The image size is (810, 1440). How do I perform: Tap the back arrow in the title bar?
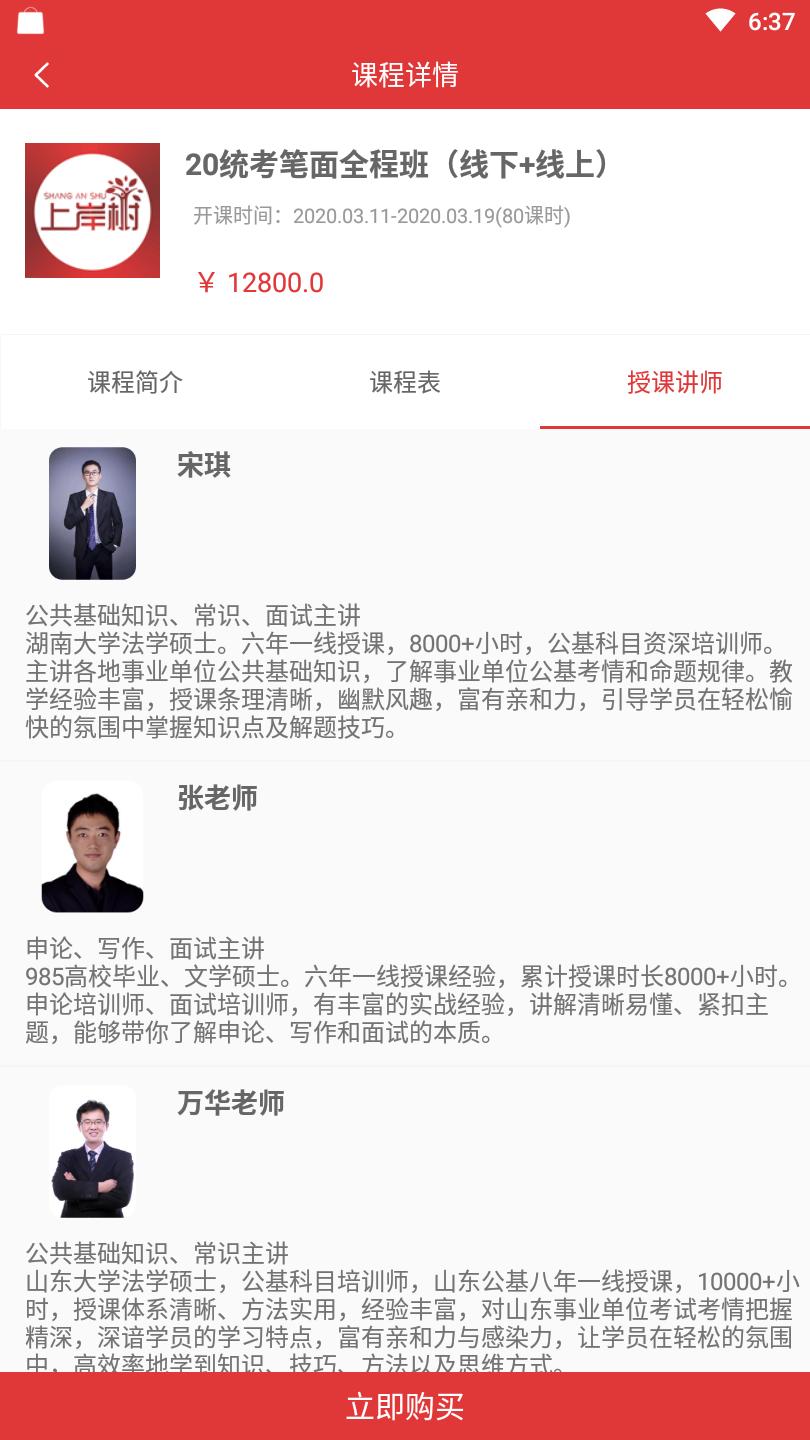point(41,74)
